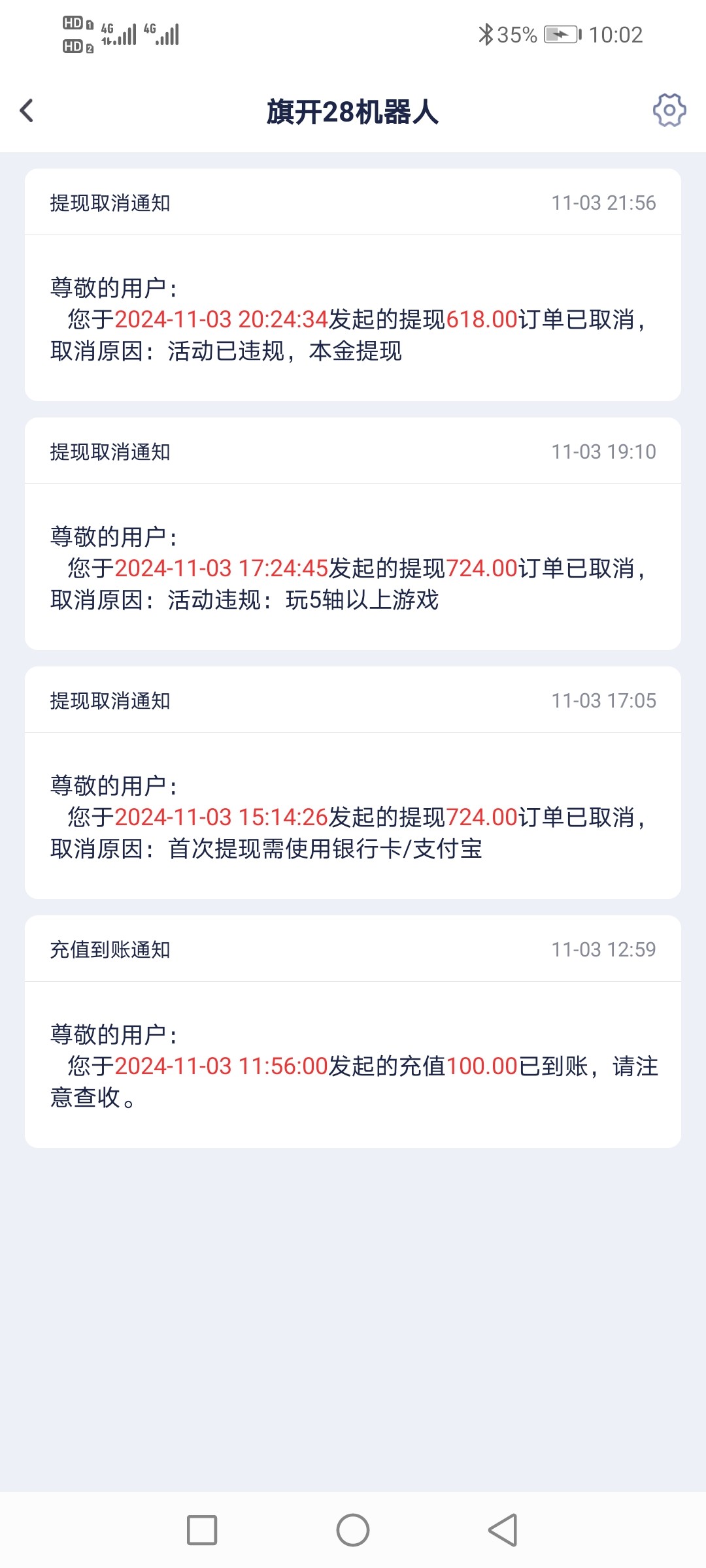Open the system recent apps square
This screenshot has height=1568, width=706.
(202, 1529)
